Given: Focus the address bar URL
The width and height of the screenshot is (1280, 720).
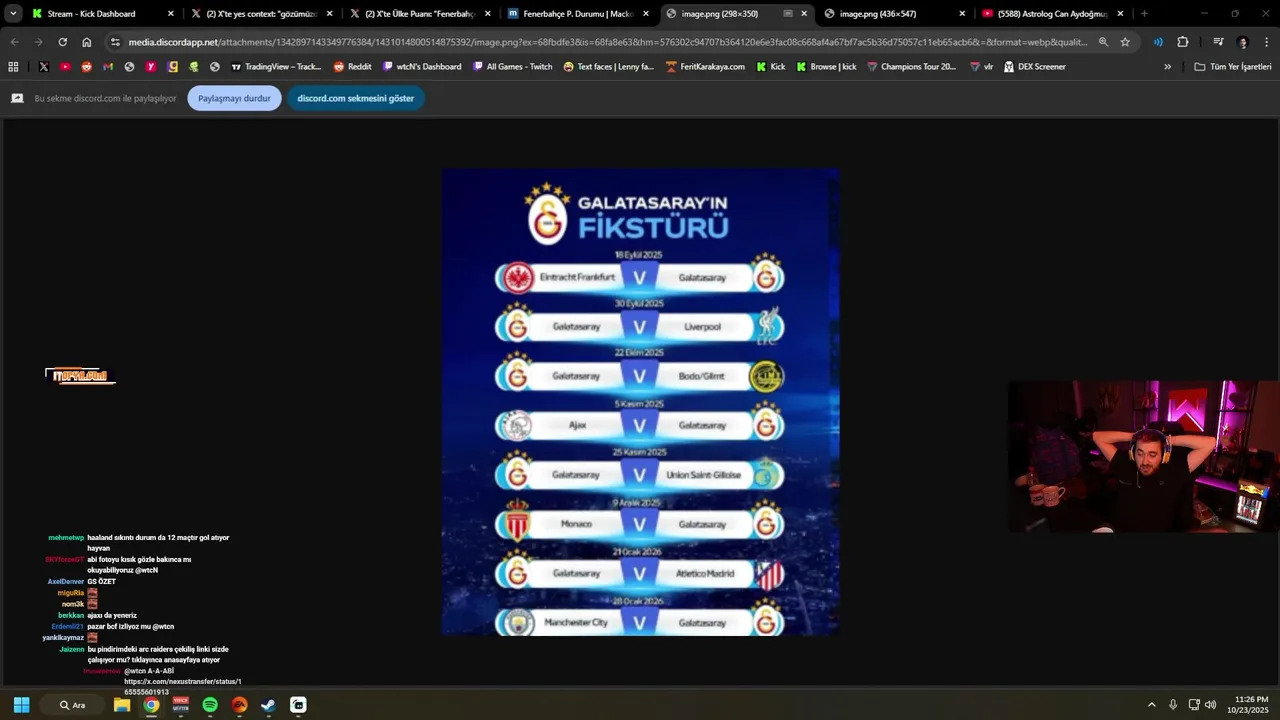Looking at the screenshot, I should point(600,42).
